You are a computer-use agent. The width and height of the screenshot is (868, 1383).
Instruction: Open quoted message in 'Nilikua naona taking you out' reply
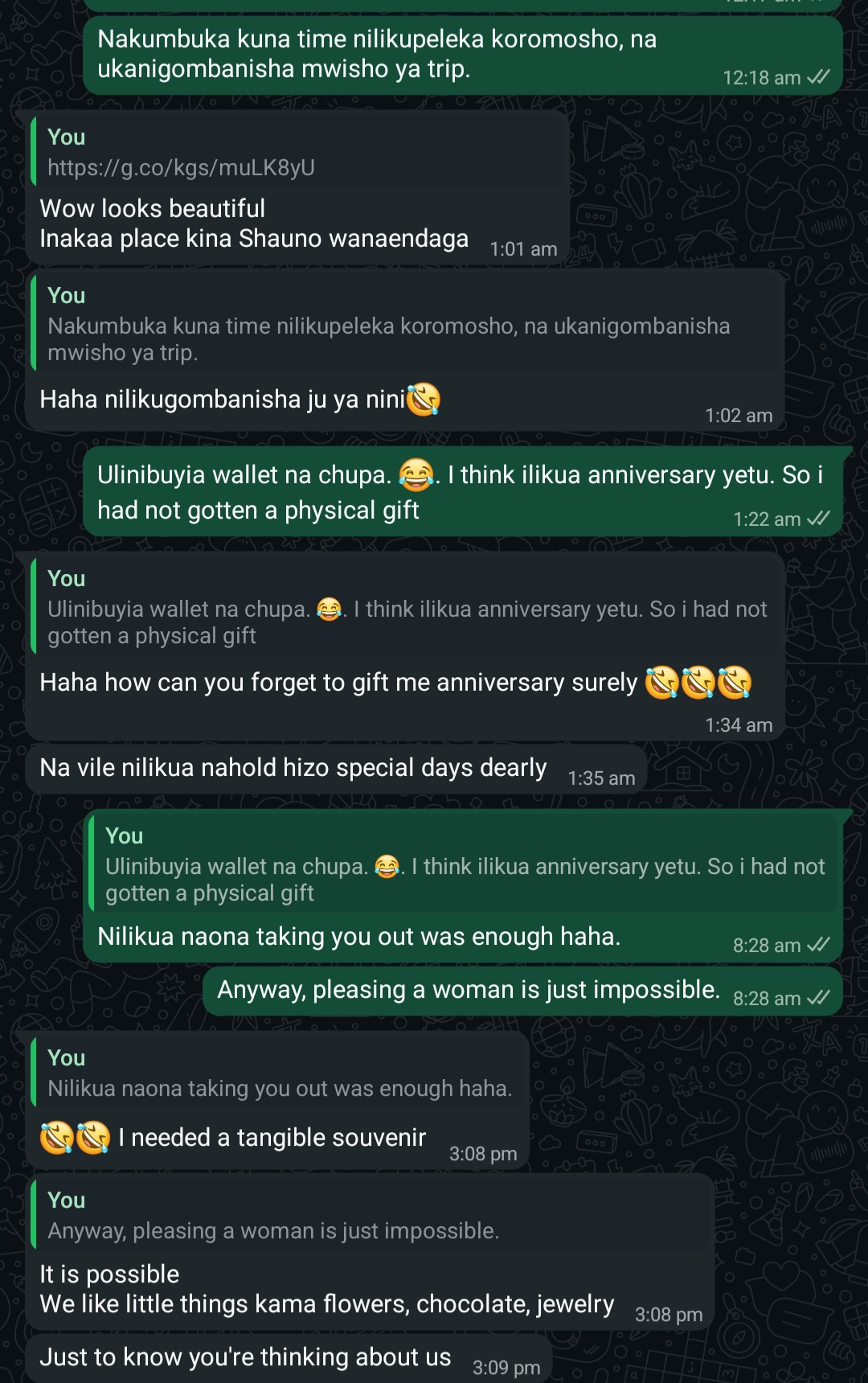[464, 865]
